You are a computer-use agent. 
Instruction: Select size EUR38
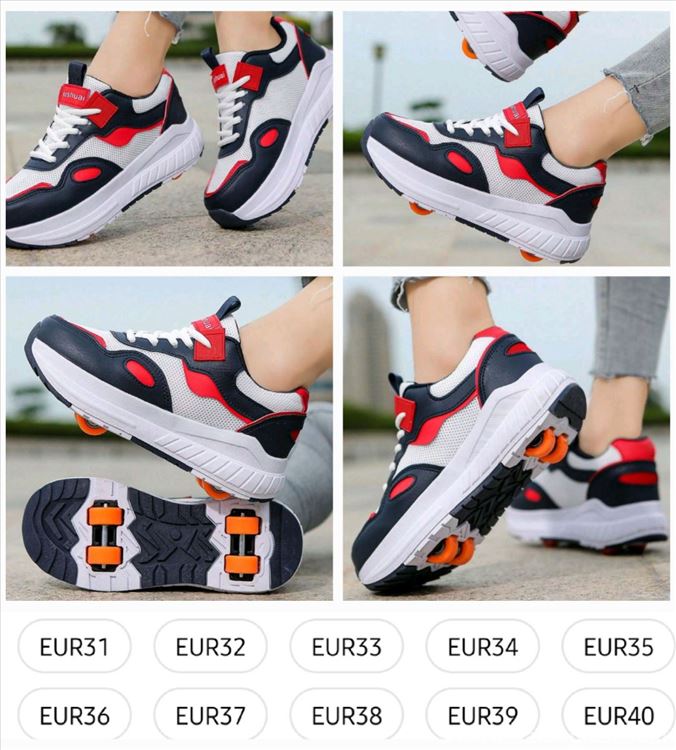346,715
